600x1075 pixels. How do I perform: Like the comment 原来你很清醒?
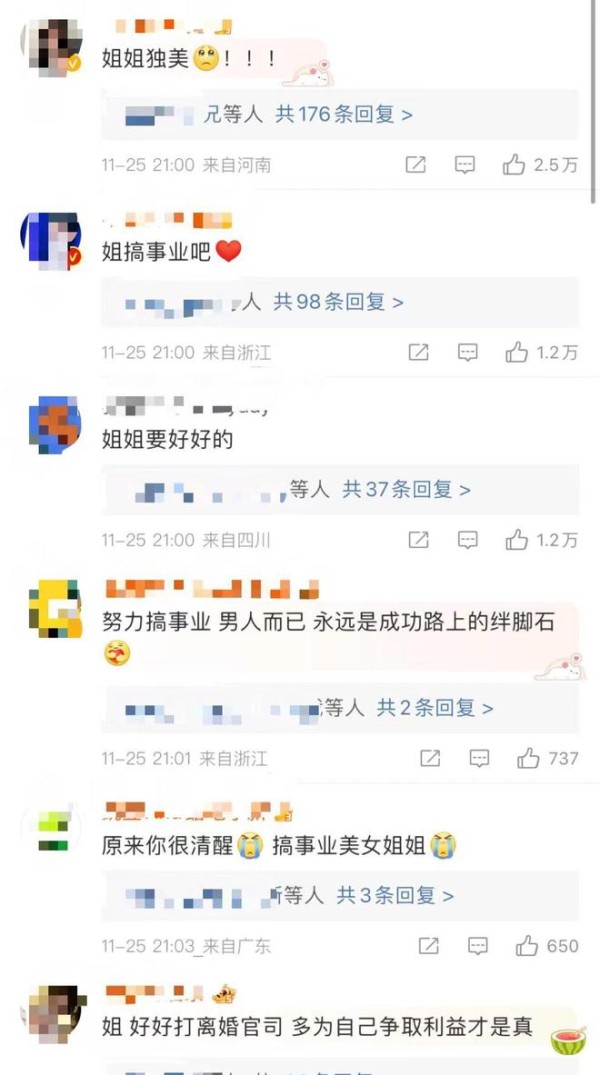[x=527, y=946]
